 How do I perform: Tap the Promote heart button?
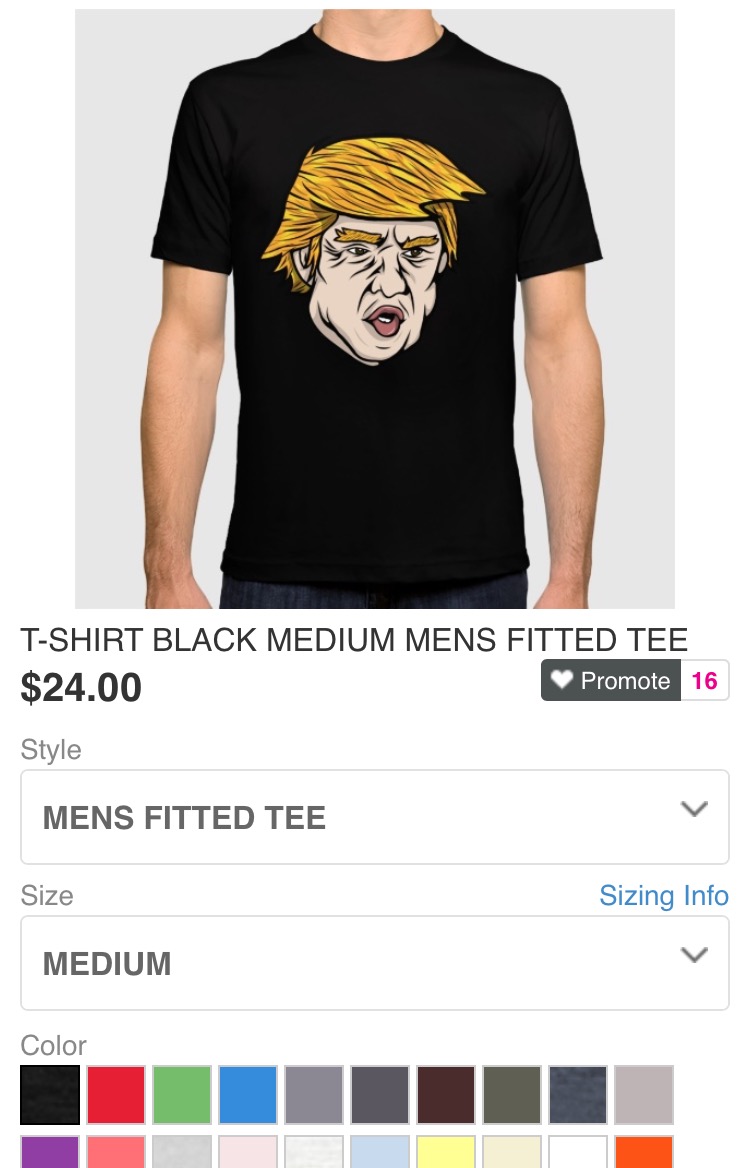[611, 681]
